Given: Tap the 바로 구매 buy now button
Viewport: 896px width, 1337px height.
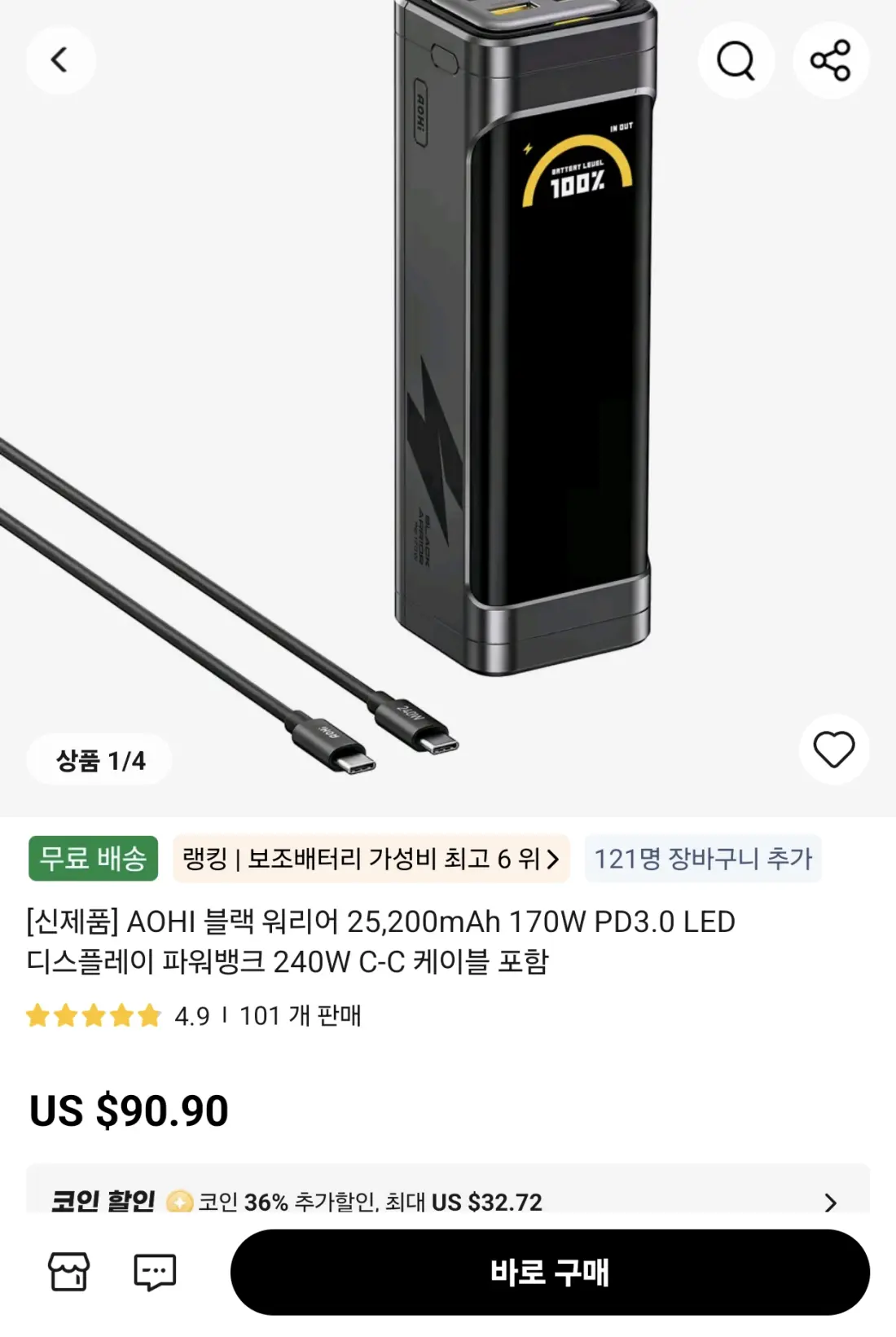Looking at the screenshot, I should point(550,1272).
